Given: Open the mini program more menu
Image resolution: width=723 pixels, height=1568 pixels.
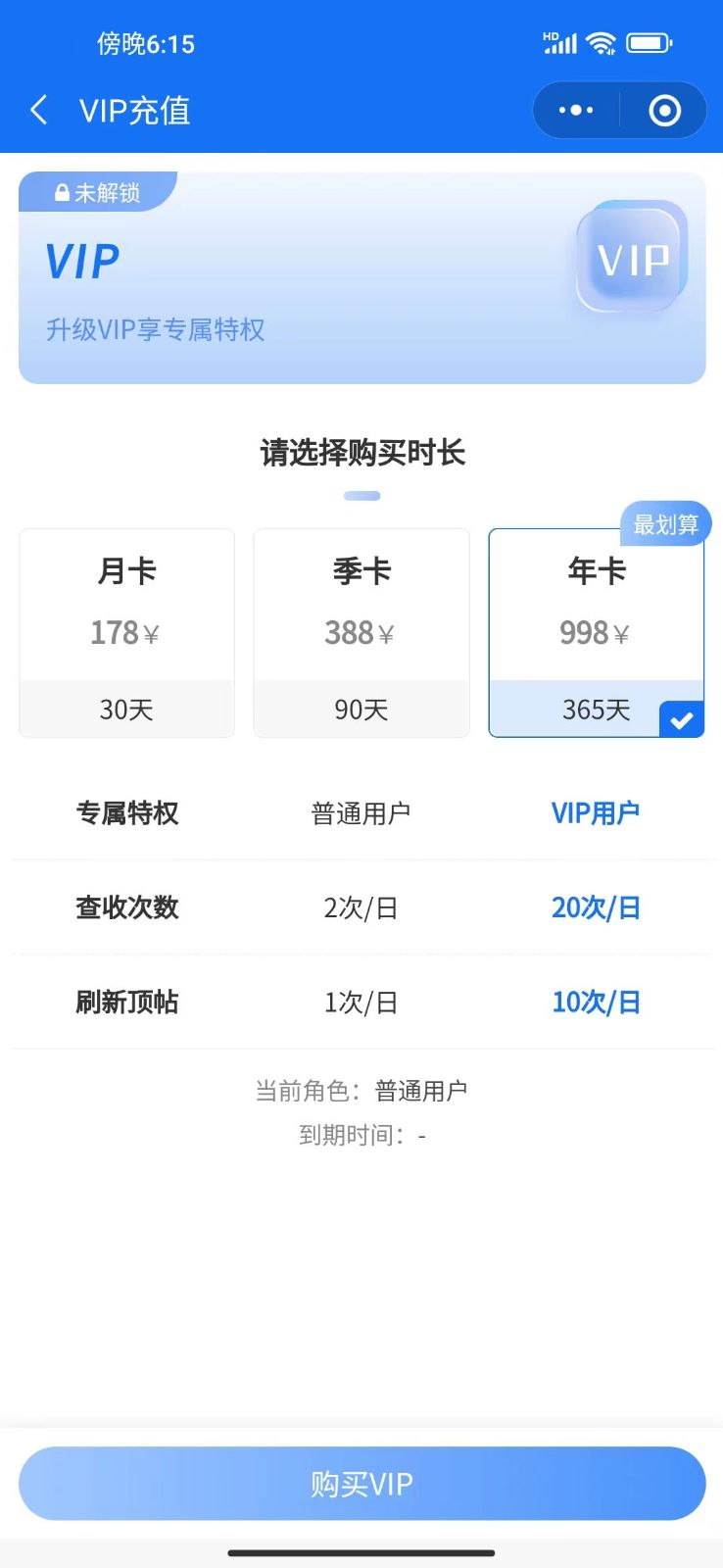Looking at the screenshot, I should coord(576,110).
